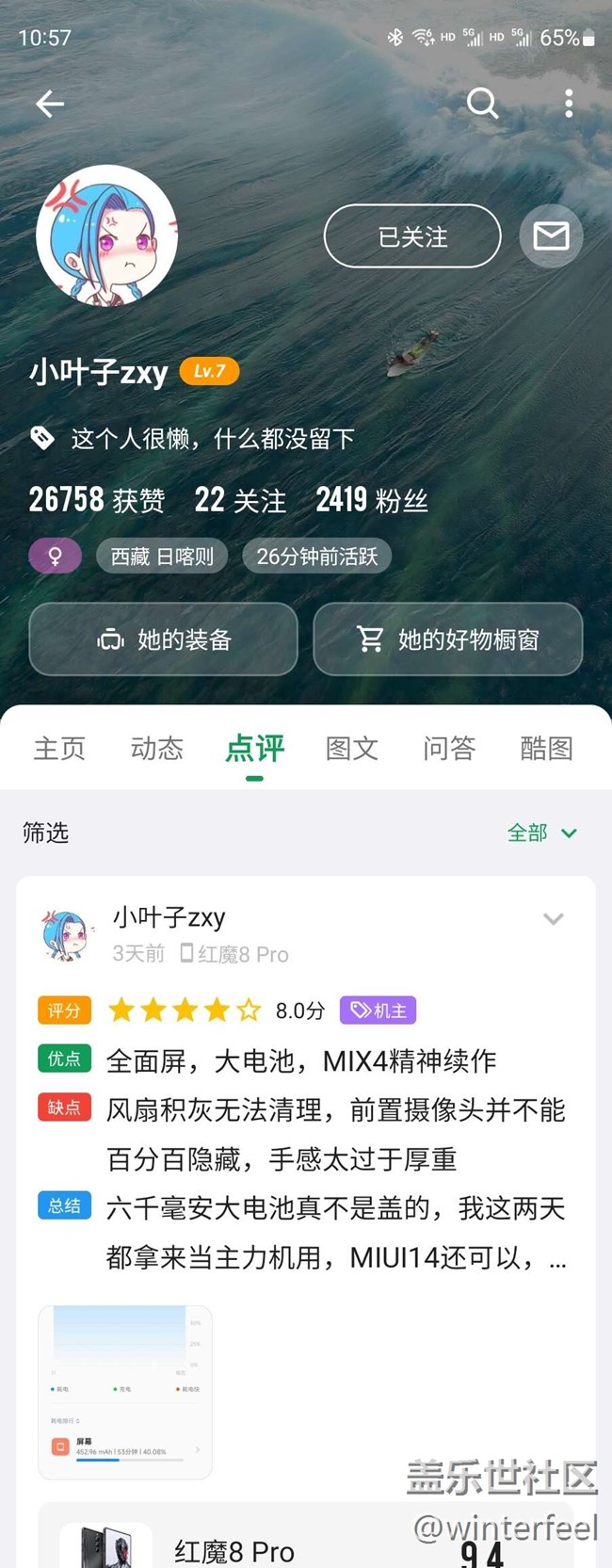
Task: View the 22 关注 following list
Action: (240, 500)
